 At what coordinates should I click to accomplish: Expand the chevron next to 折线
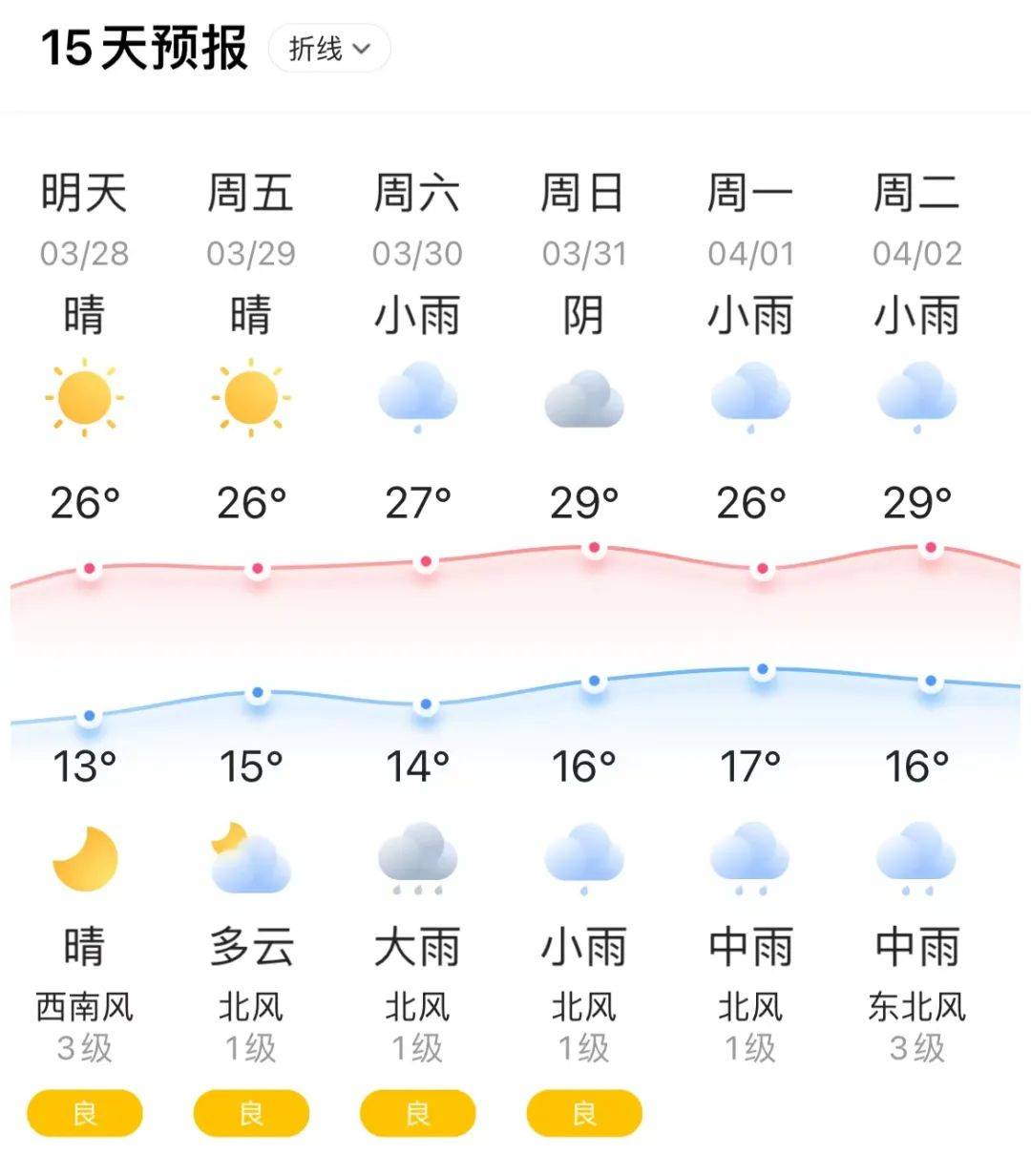[361, 50]
